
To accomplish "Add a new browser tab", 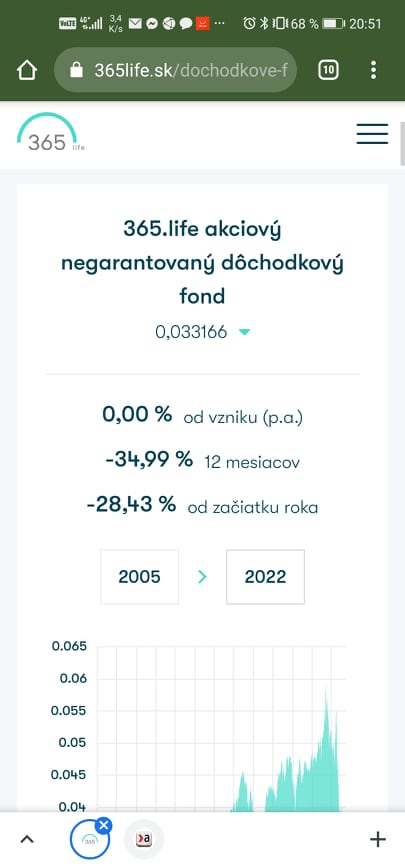I will (377, 839).
